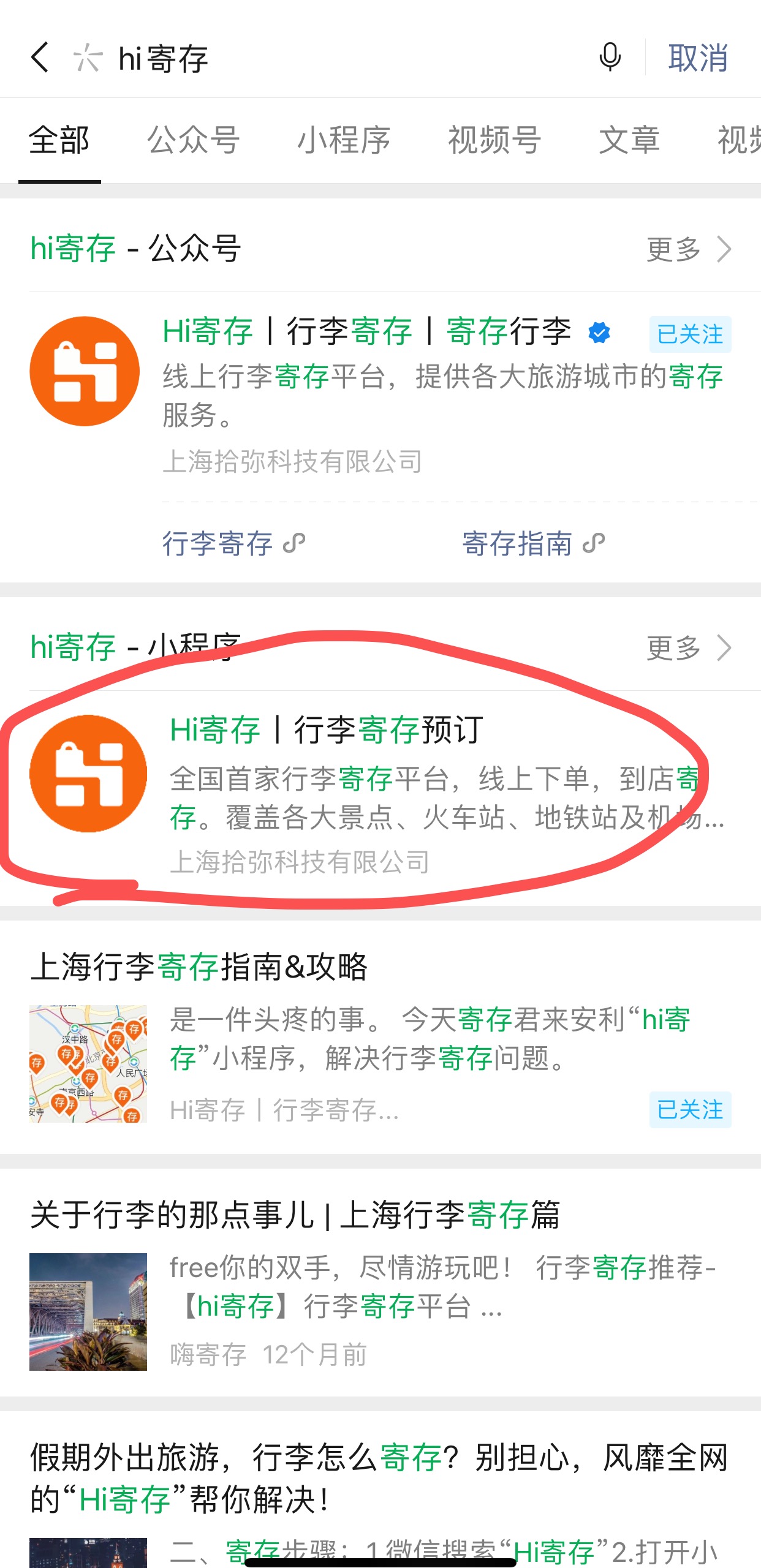Tap the voice search microphone

pyautogui.click(x=610, y=58)
